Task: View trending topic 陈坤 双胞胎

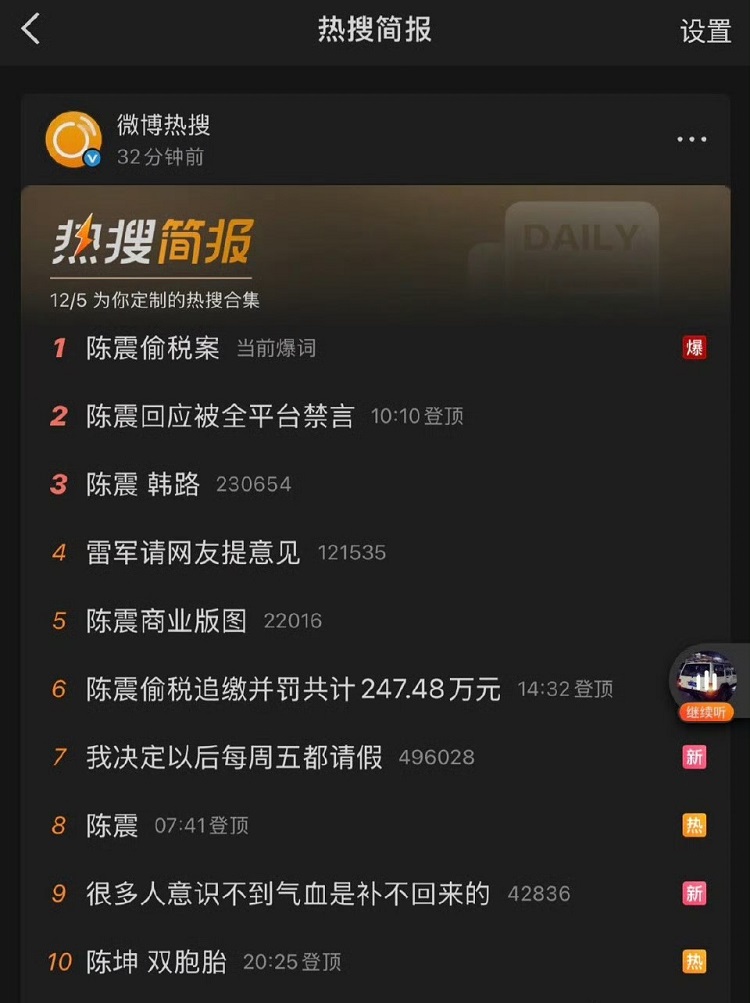Action: pyautogui.click(x=156, y=962)
